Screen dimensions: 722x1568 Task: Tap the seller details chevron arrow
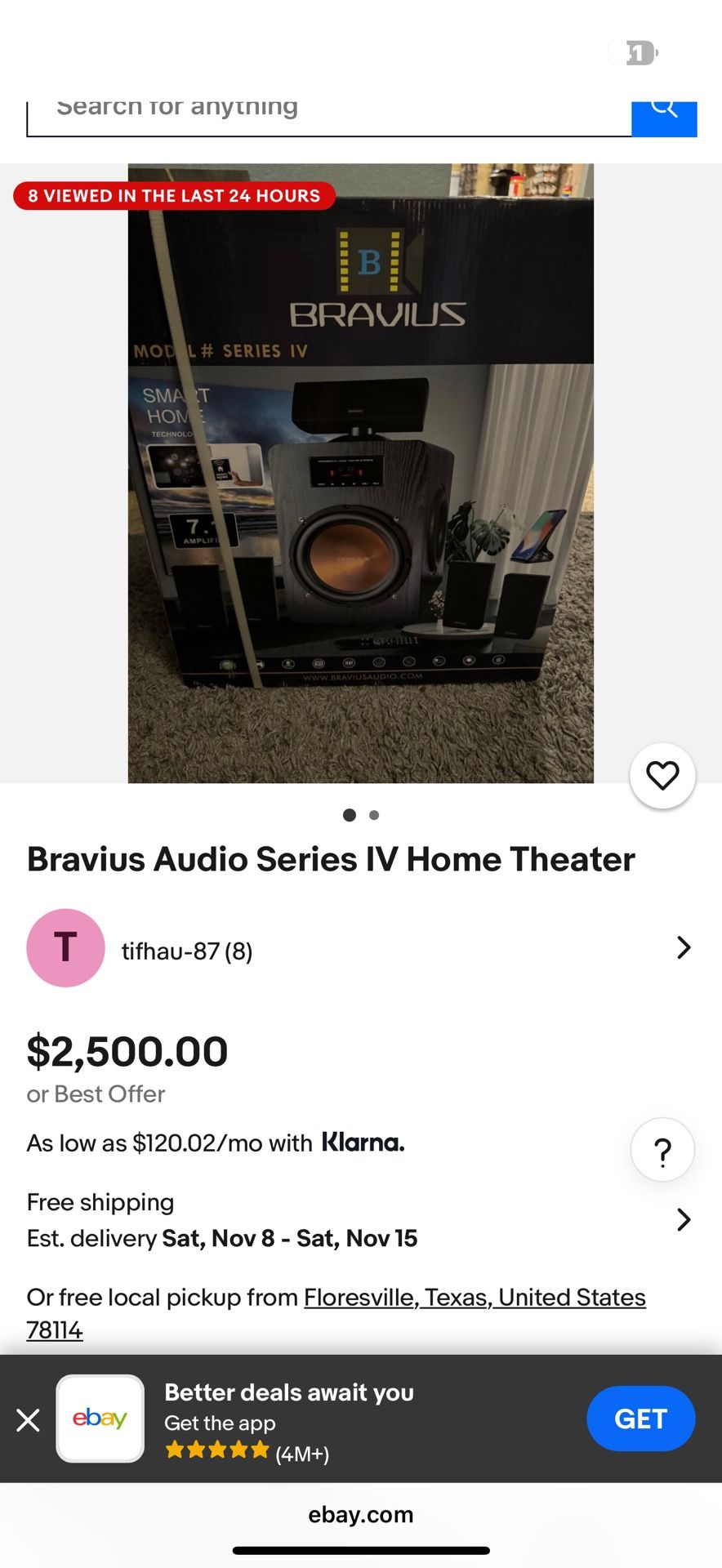tap(684, 947)
